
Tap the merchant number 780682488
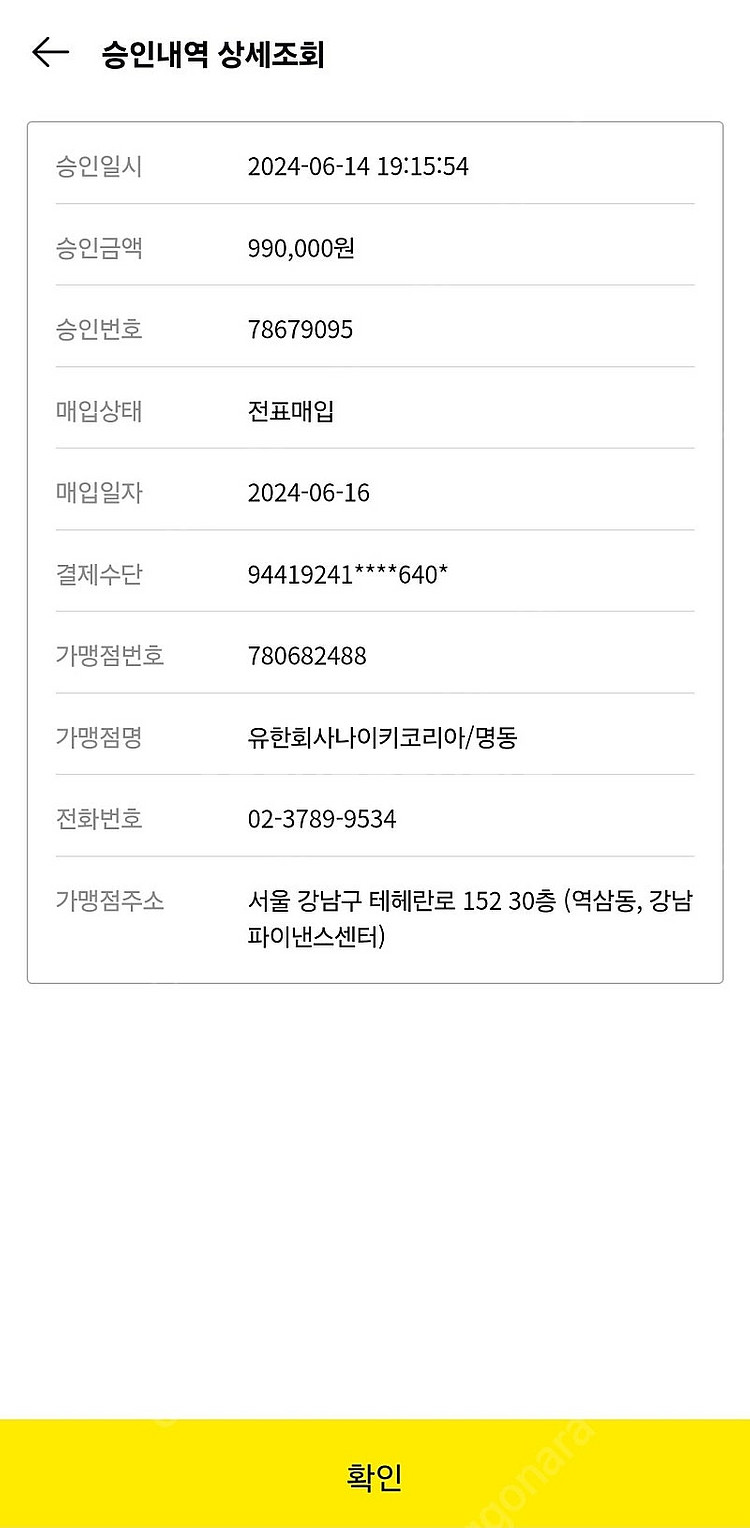click(x=308, y=656)
